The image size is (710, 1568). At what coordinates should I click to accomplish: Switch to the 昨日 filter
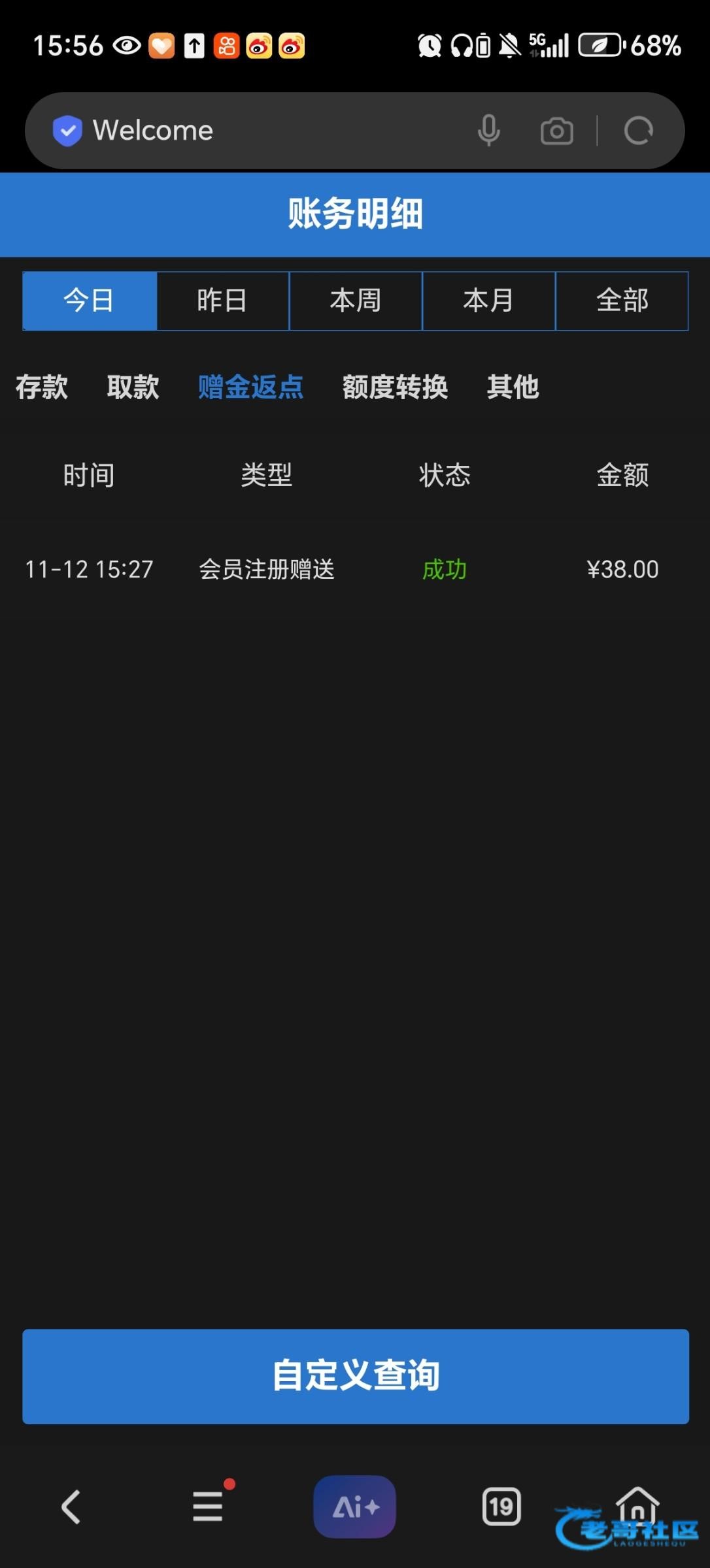222,301
